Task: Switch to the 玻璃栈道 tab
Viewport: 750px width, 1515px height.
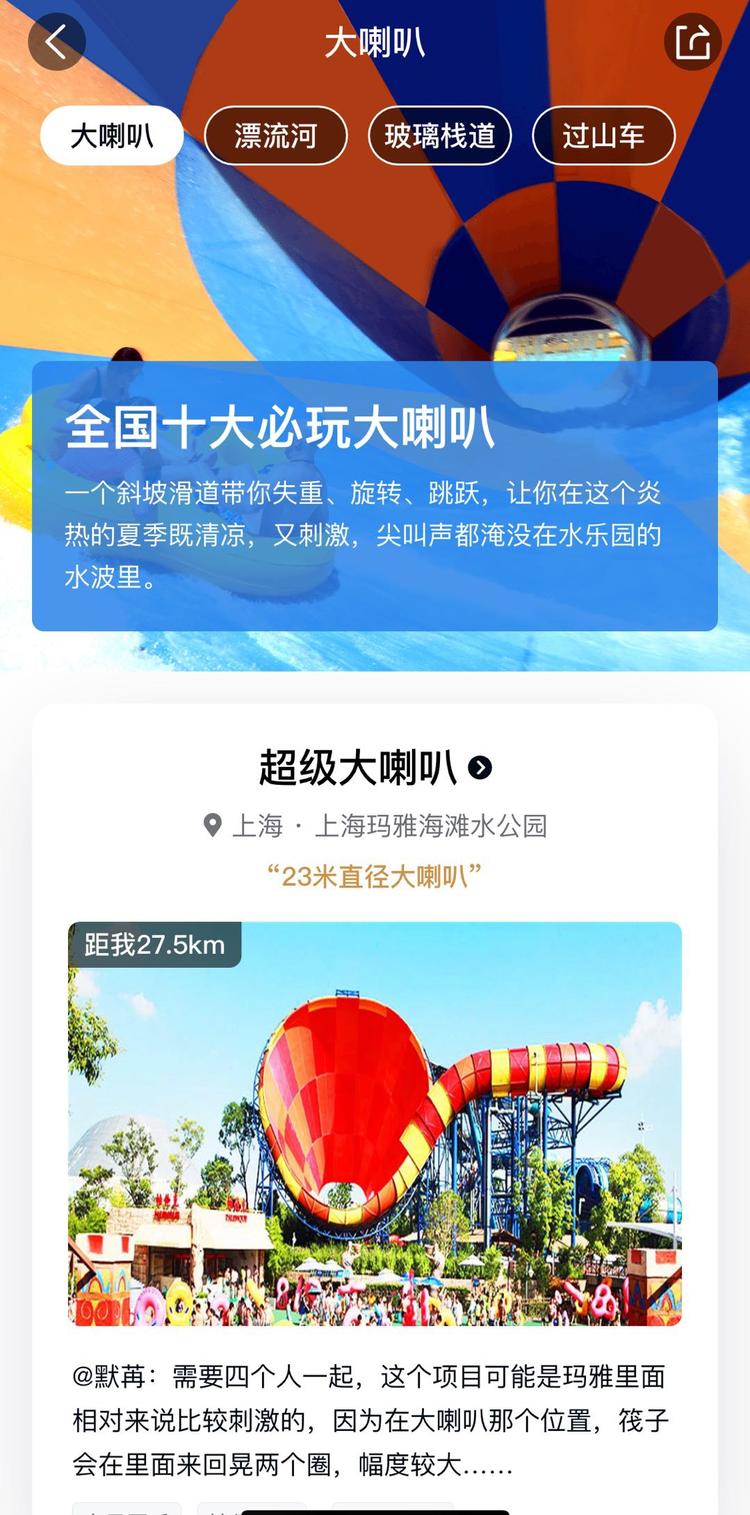Action: [x=440, y=136]
